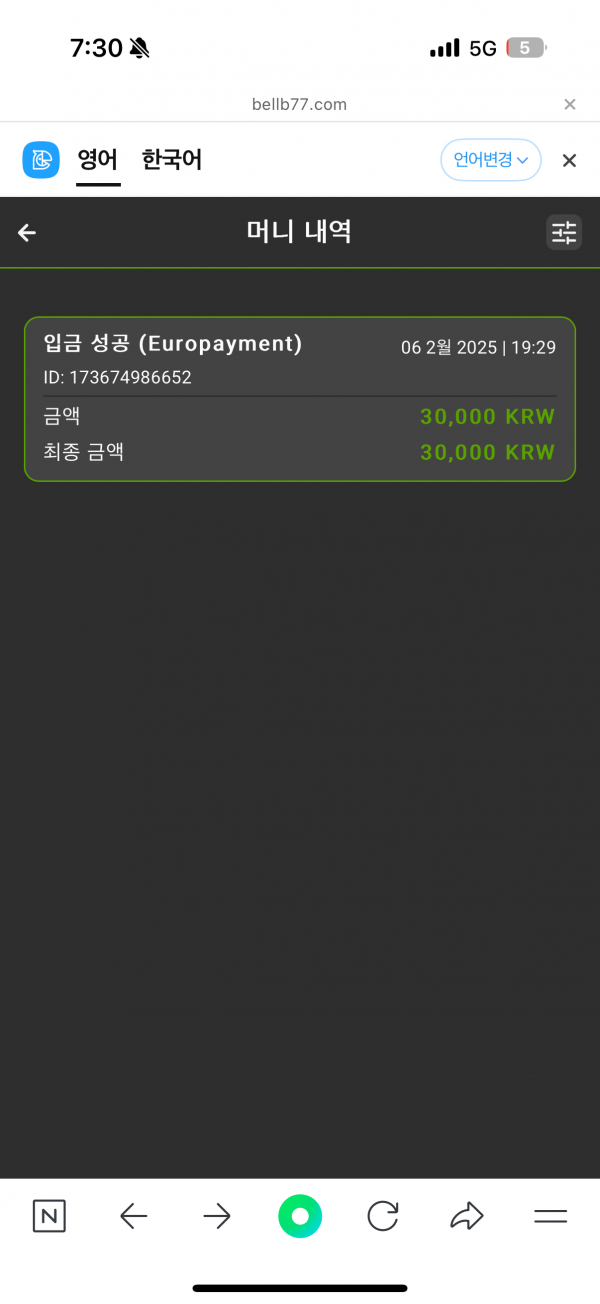Switch to the 한국어 tab
Screen dimensions: 600x1304
172,160
